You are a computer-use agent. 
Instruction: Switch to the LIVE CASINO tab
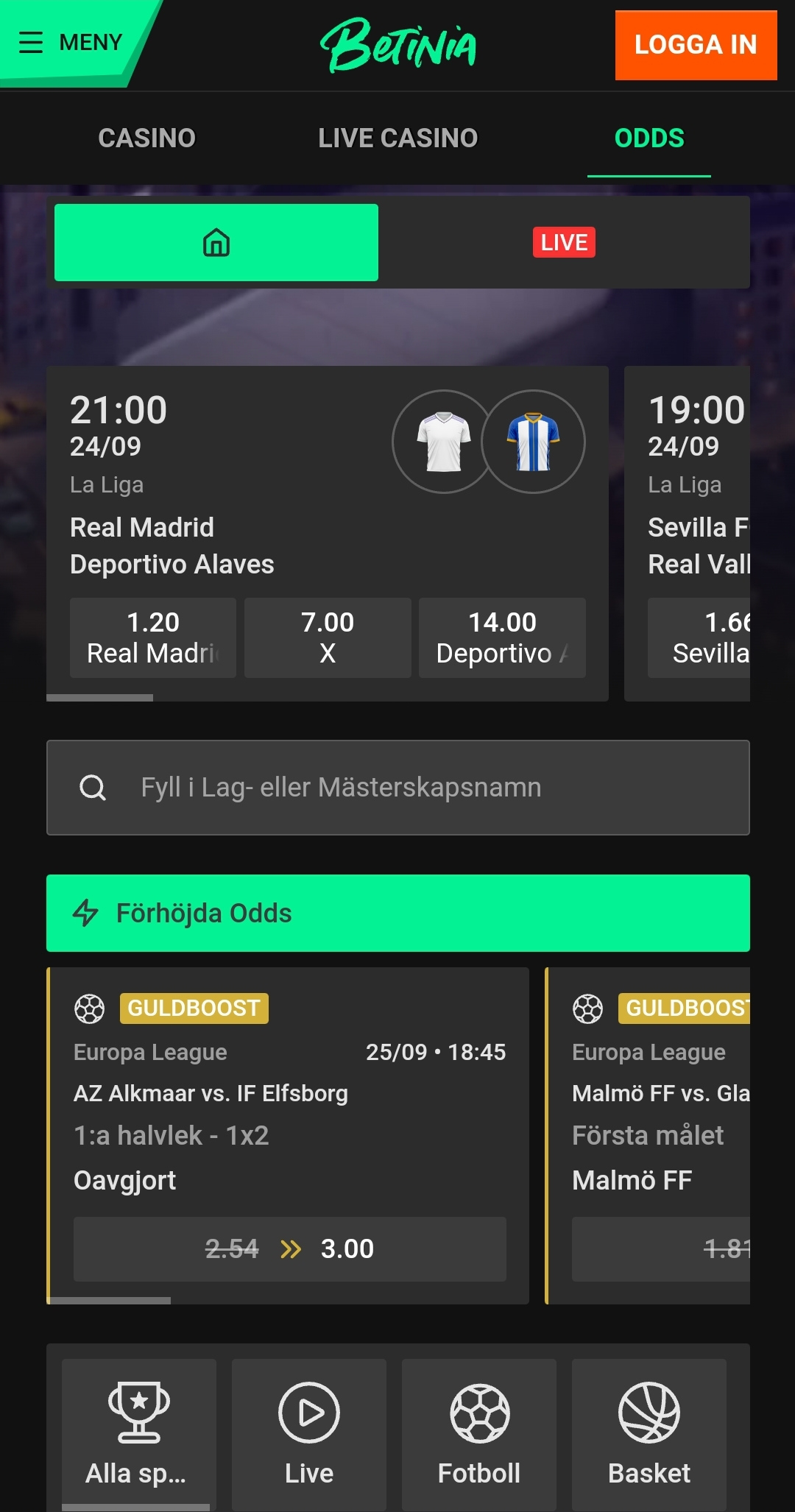coord(397,138)
